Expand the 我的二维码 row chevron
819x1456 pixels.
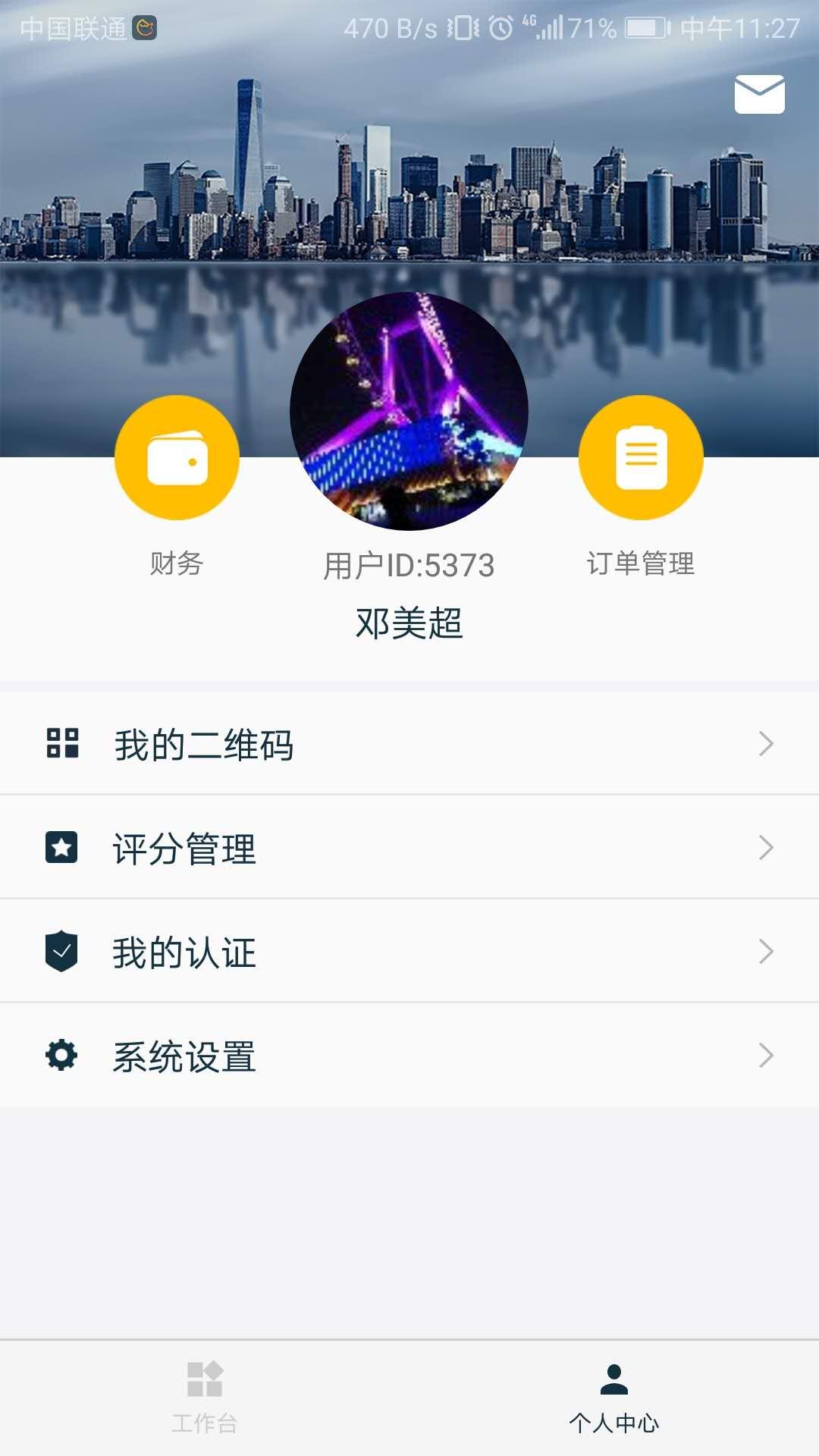click(765, 744)
